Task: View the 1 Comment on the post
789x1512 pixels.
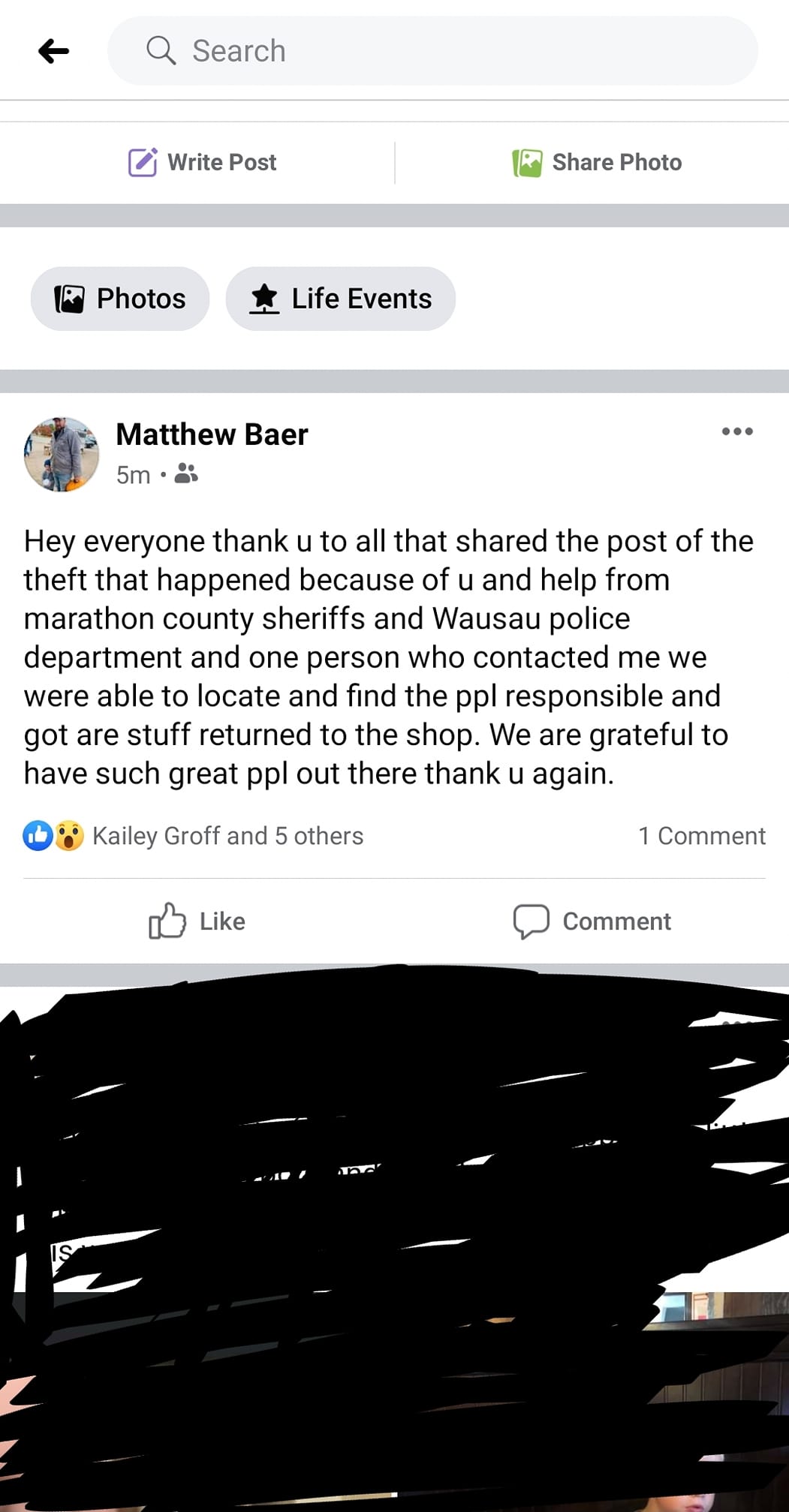Action: click(x=701, y=836)
